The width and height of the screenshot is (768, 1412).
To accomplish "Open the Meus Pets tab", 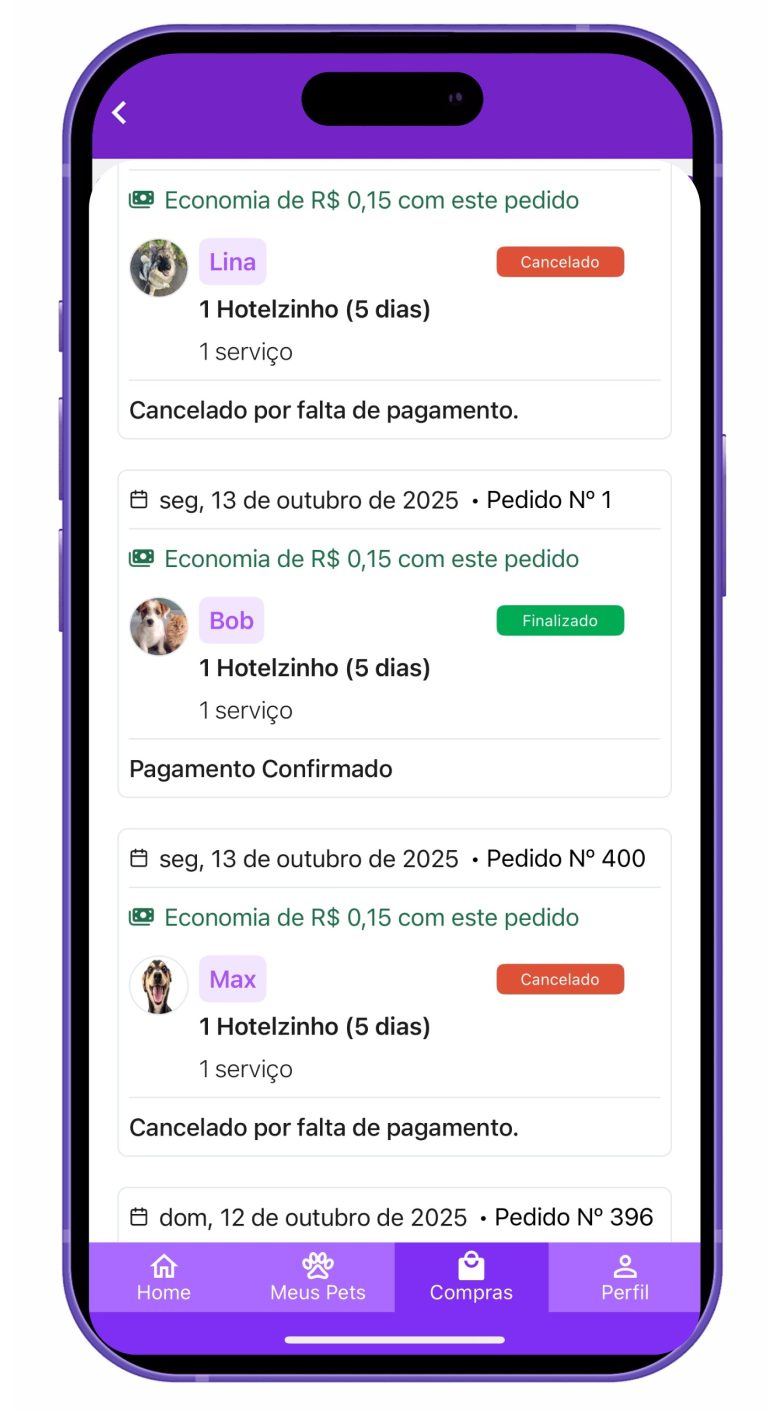I will 318,1277.
